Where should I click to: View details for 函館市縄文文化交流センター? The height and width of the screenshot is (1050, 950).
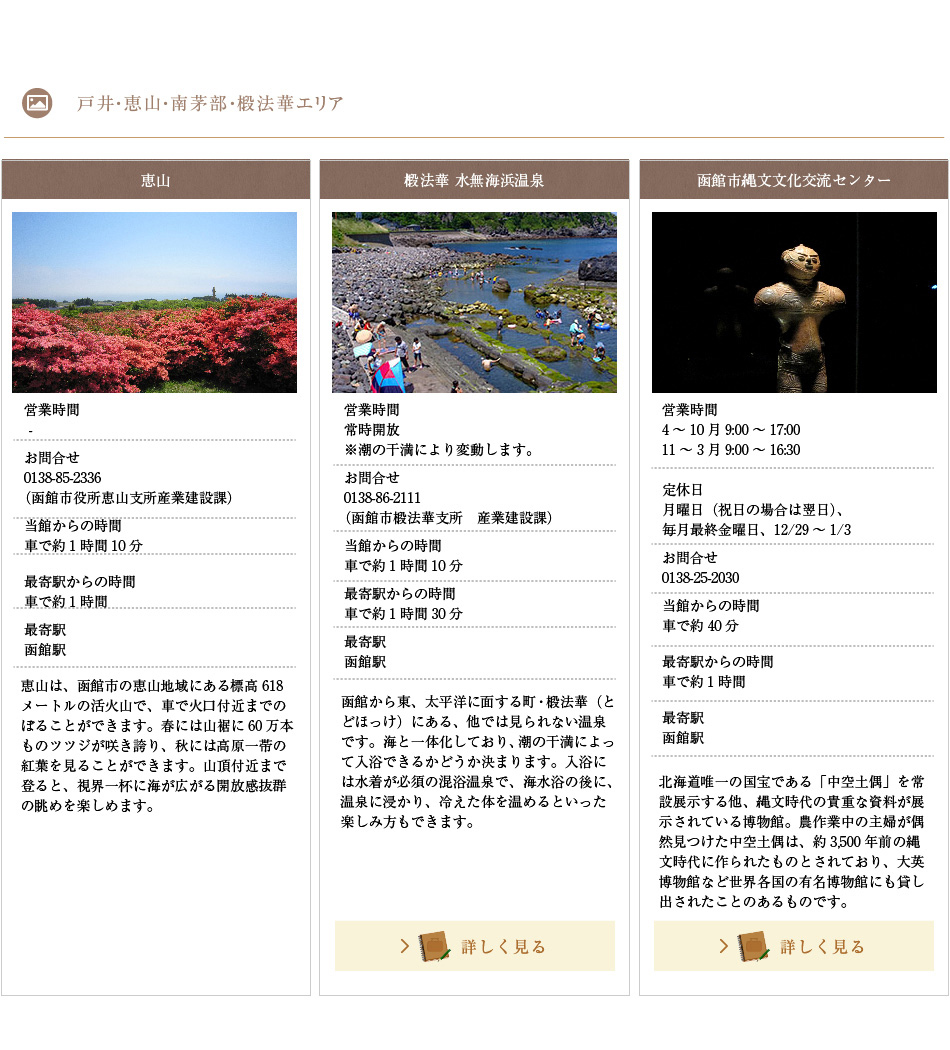pyautogui.click(x=793, y=946)
